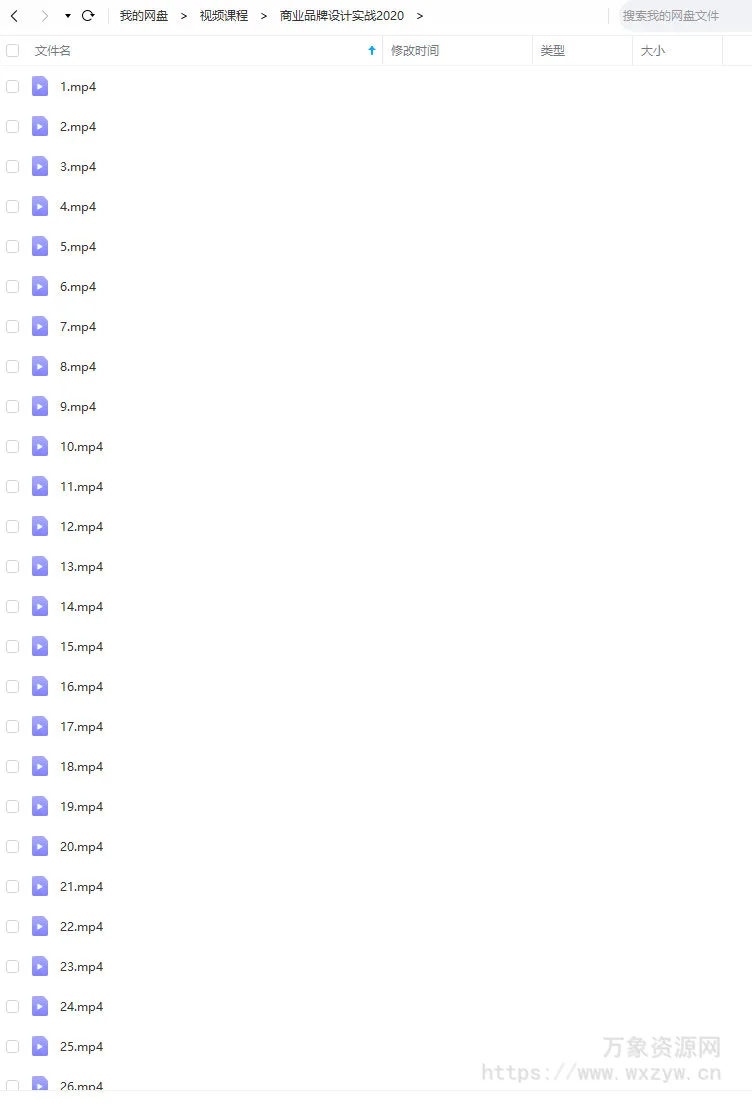
Task: Tick the checkbox for 3.mp4
Action: pyautogui.click(x=13, y=167)
